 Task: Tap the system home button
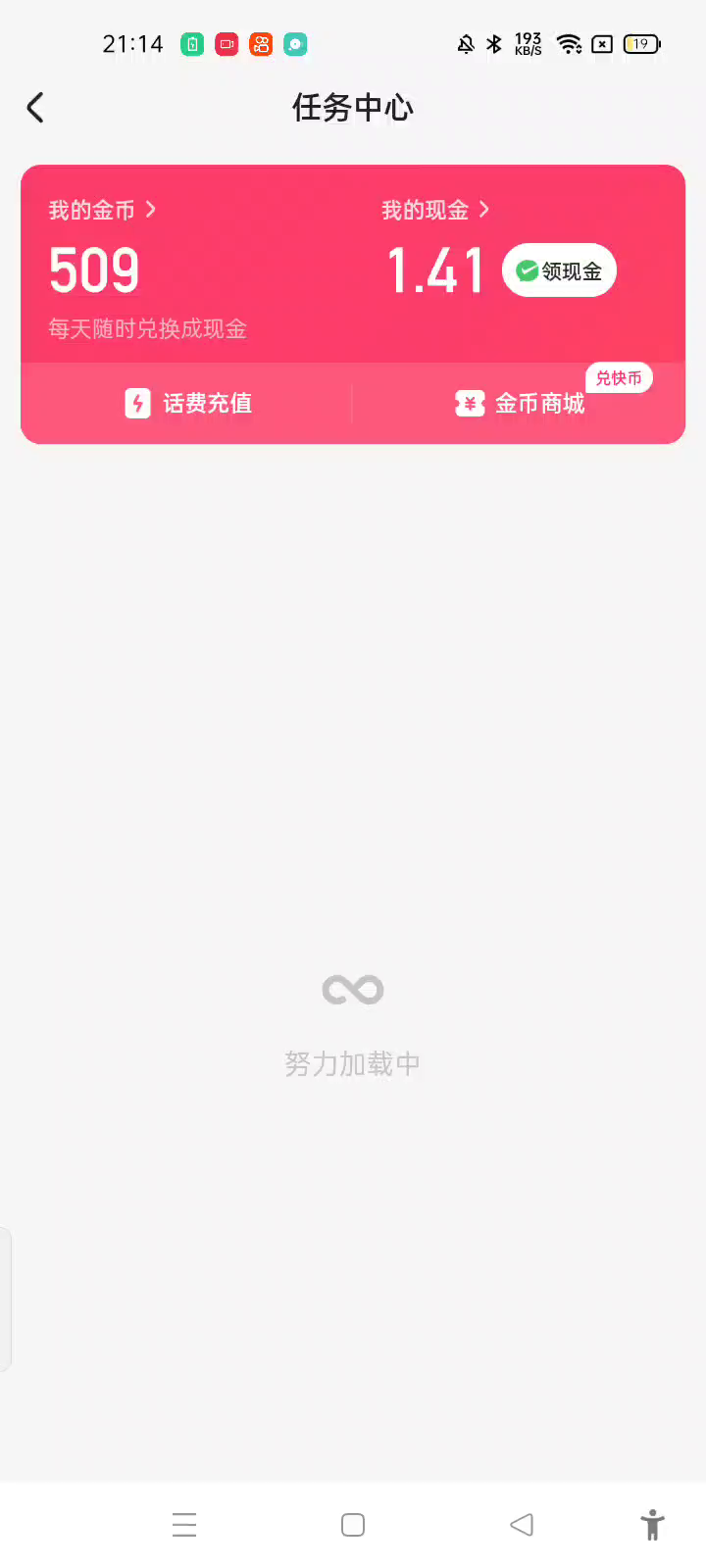tap(353, 1525)
